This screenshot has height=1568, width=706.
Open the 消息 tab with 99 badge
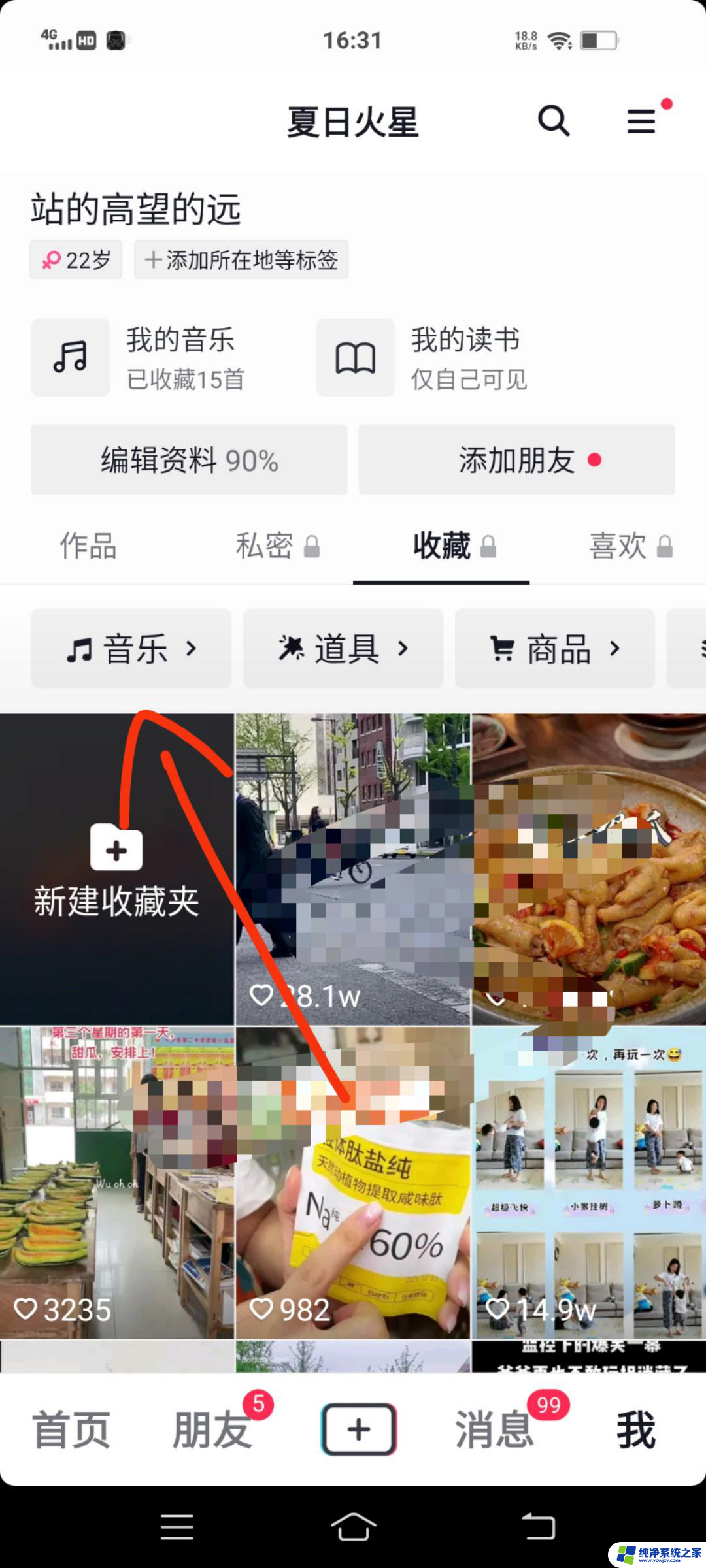(x=495, y=1430)
